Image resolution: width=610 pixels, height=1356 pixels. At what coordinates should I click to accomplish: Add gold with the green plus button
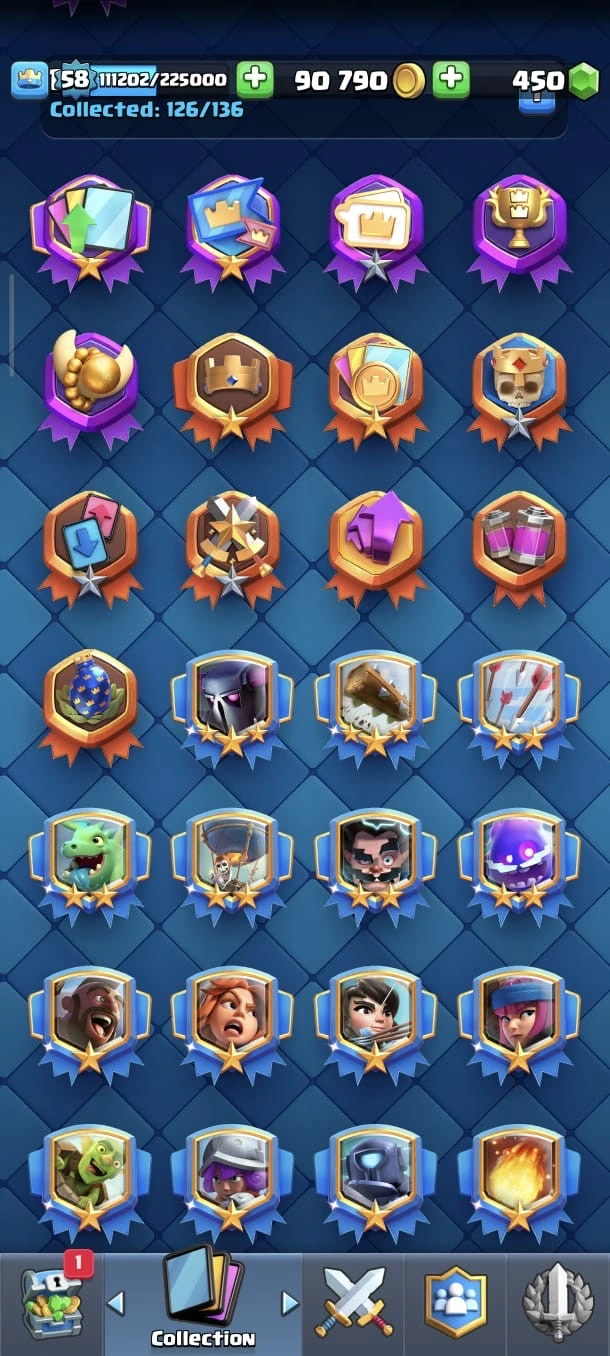451,79
